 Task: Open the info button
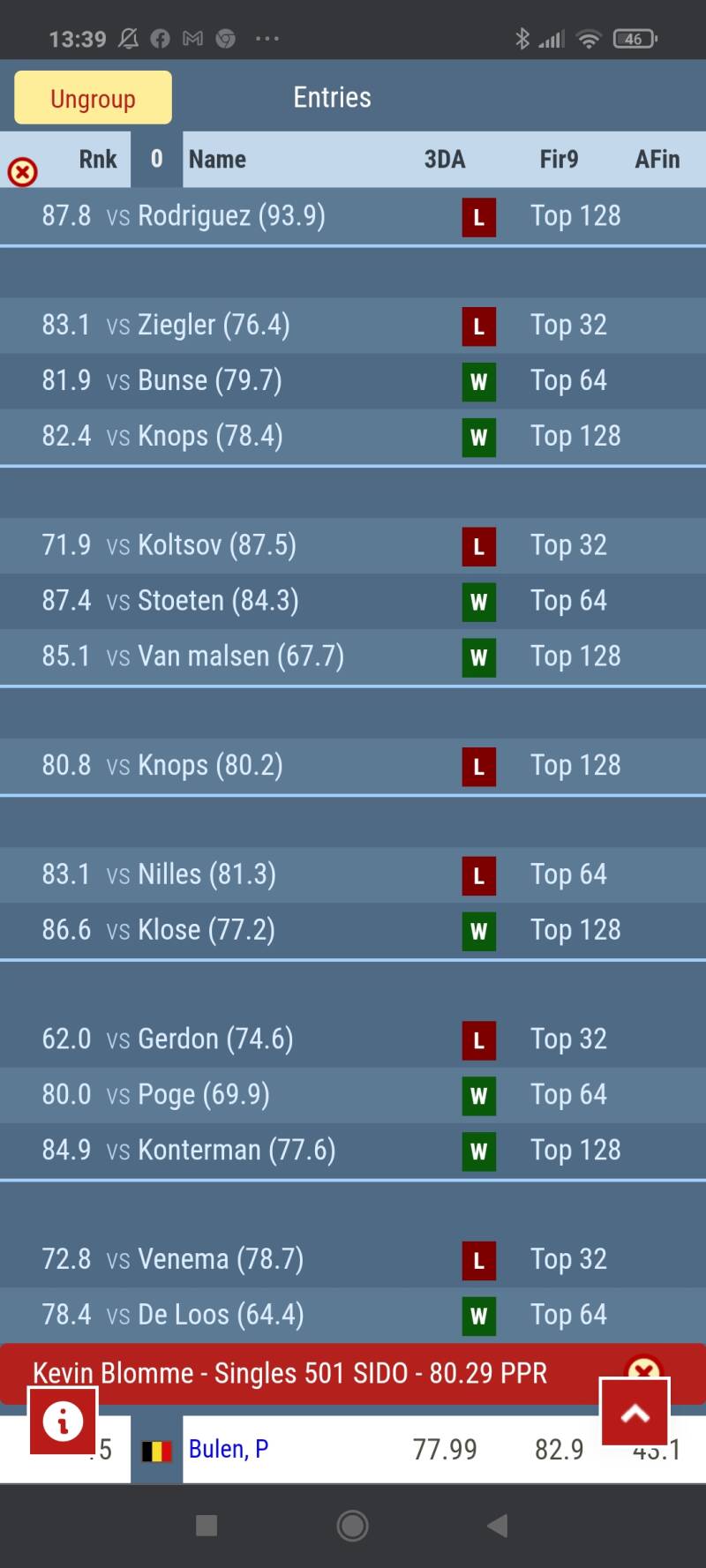pyautogui.click(x=63, y=1421)
